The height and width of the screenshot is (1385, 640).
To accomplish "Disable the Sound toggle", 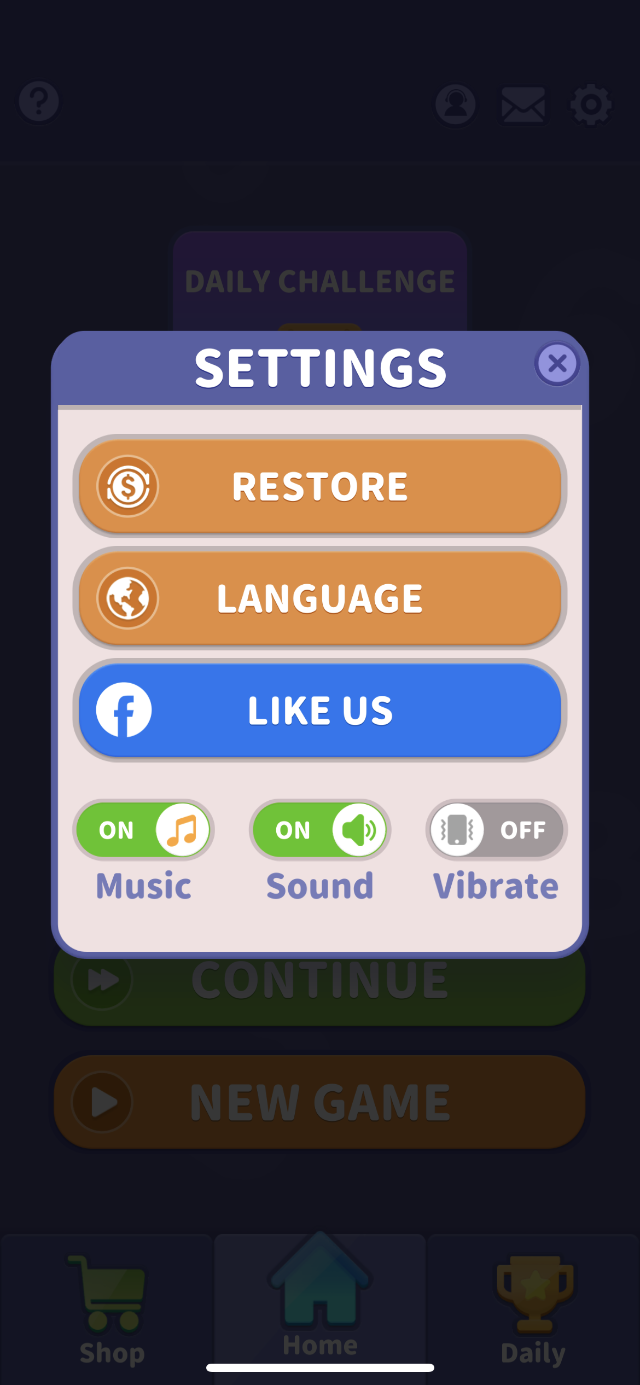I will (319, 830).
